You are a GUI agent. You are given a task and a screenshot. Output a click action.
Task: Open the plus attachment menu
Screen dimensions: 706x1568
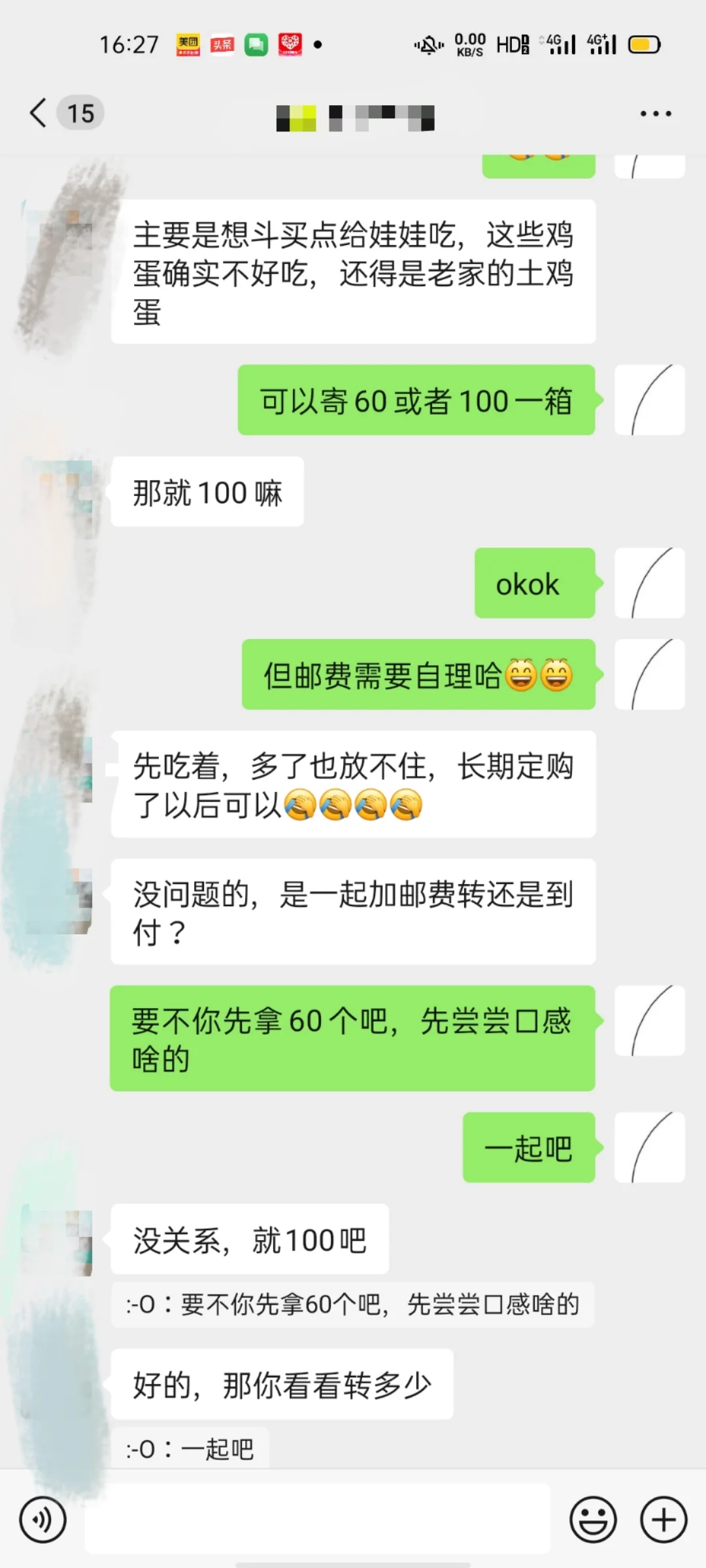pyautogui.click(x=664, y=1520)
